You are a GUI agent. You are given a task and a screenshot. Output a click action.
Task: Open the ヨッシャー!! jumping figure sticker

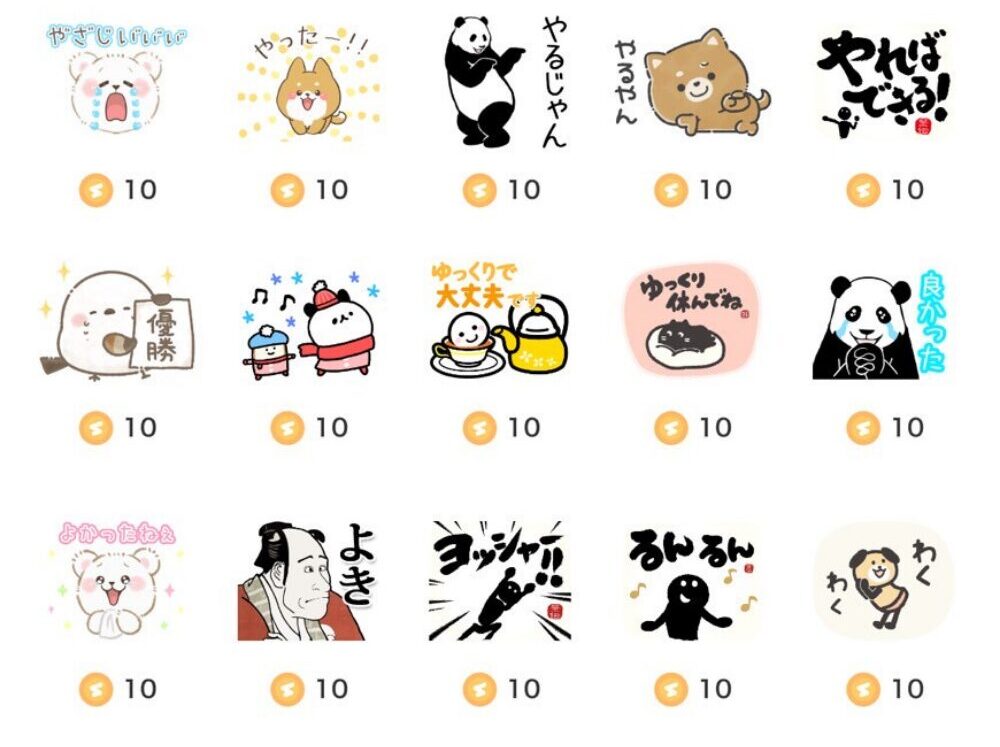point(502,580)
